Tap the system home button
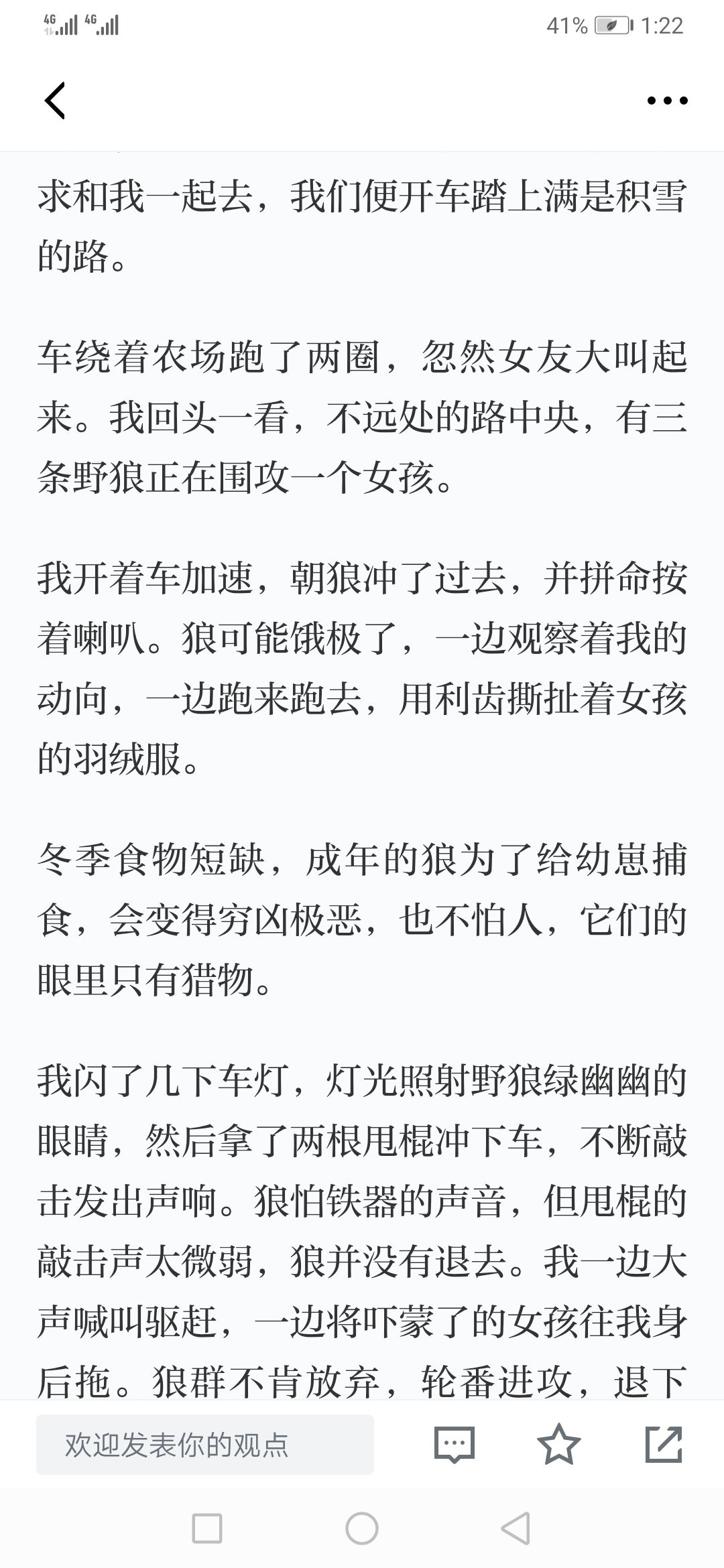Screen dimensions: 724x1568 pos(362,1529)
